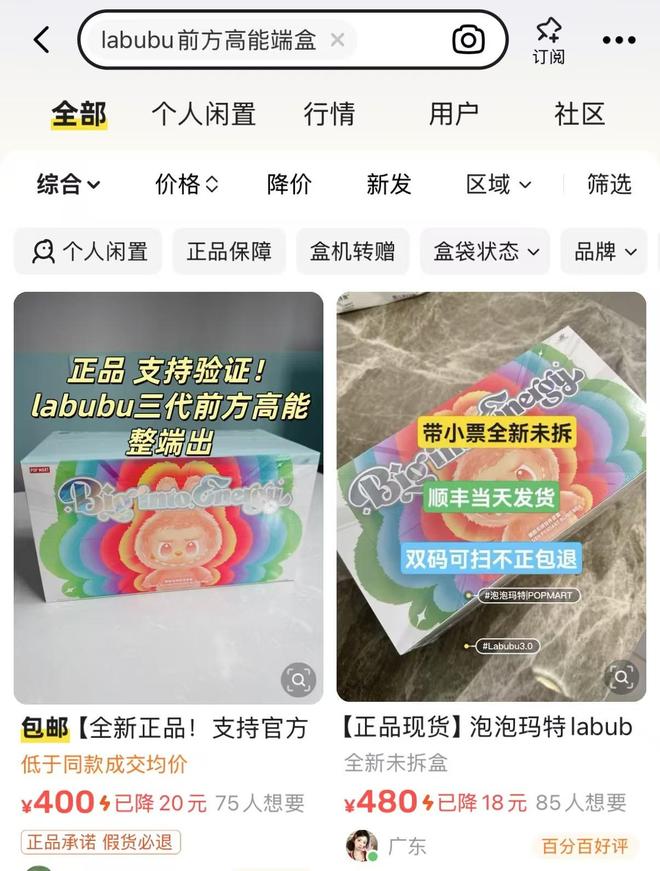The height and width of the screenshot is (871, 660).
Task: Switch to the 社区 tab
Action: click(580, 114)
